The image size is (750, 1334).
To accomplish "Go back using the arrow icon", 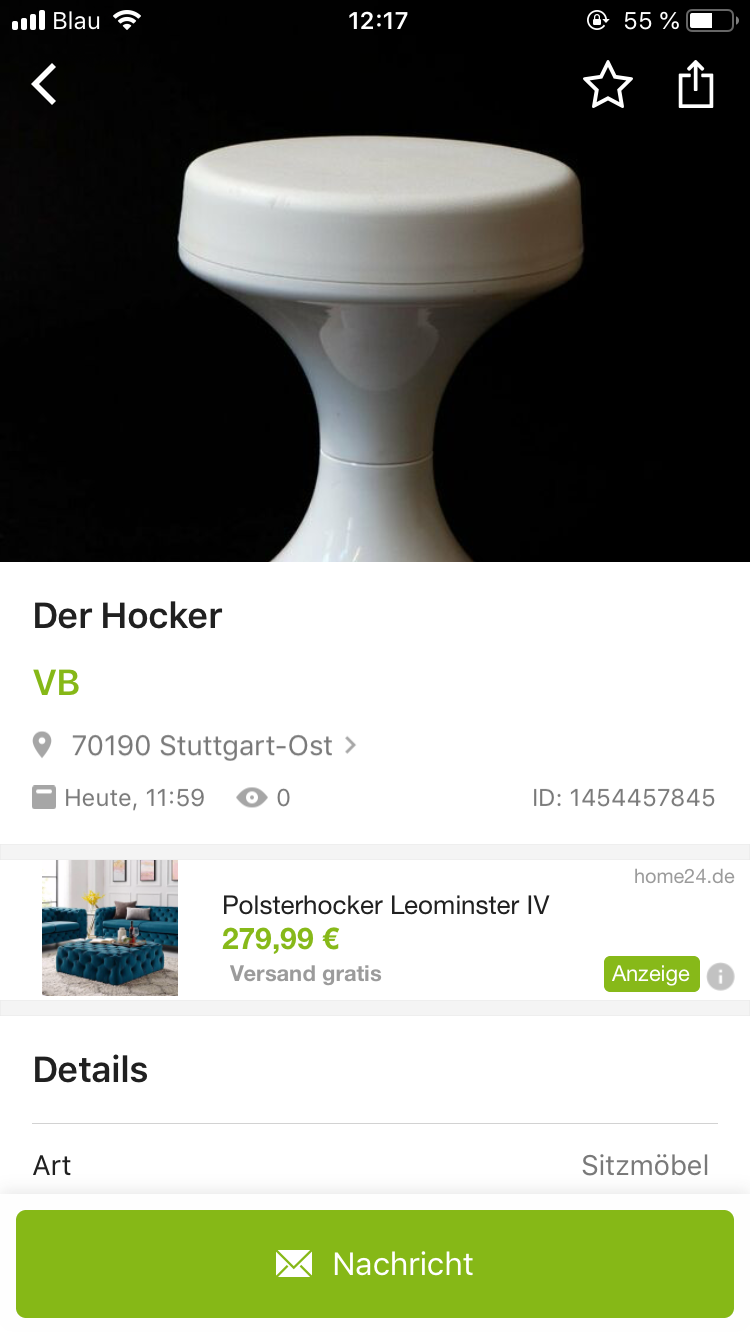I will click(44, 84).
